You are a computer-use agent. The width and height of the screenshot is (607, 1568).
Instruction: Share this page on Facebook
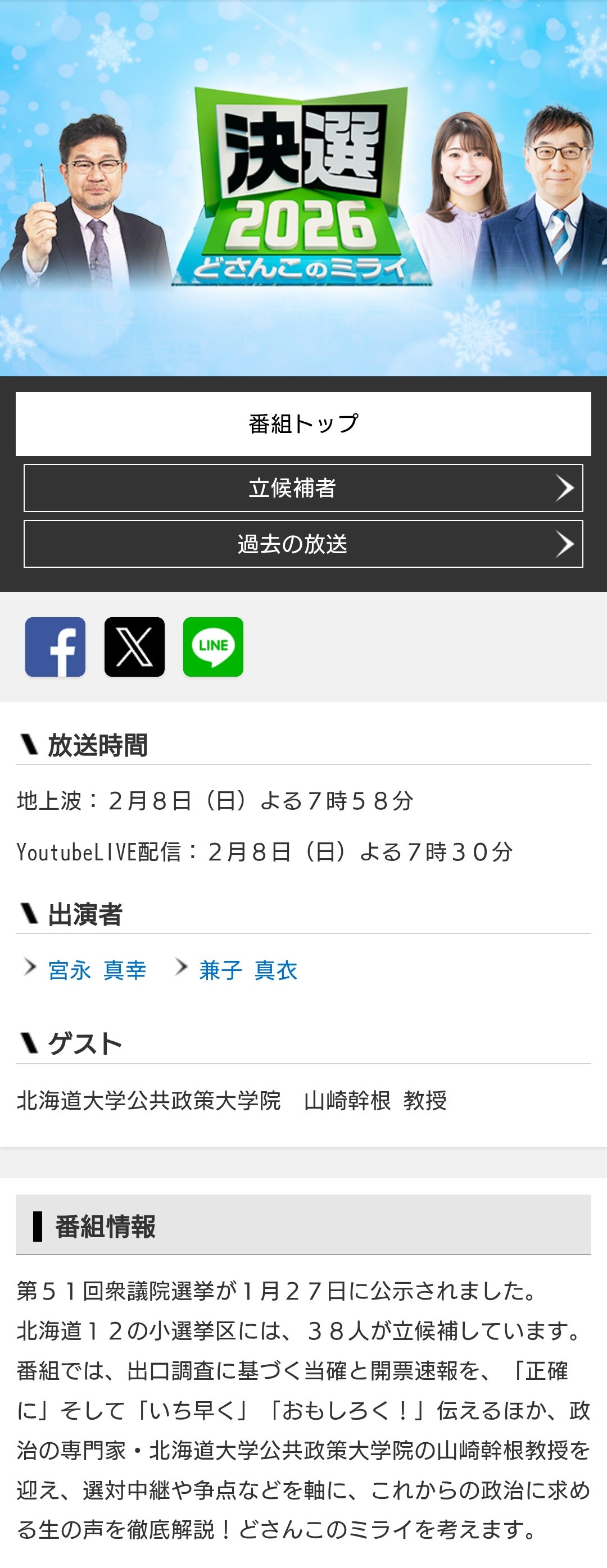56,647
